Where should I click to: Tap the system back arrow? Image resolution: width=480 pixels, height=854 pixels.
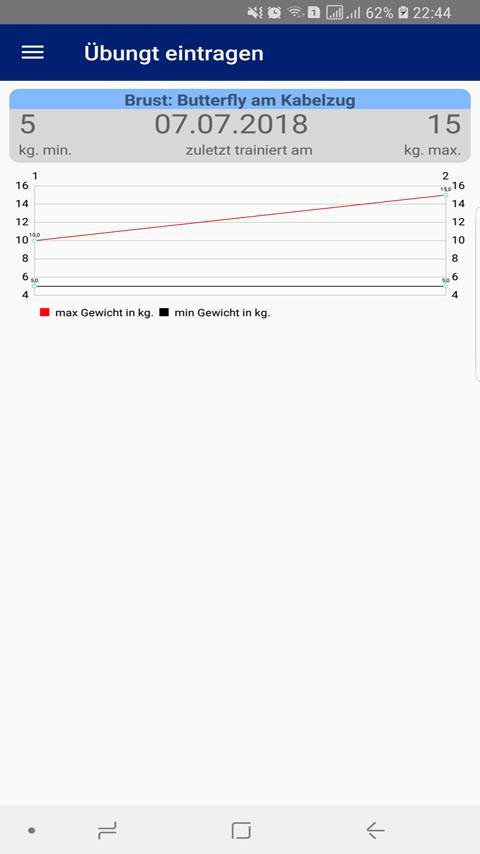(x=375, y=830)
